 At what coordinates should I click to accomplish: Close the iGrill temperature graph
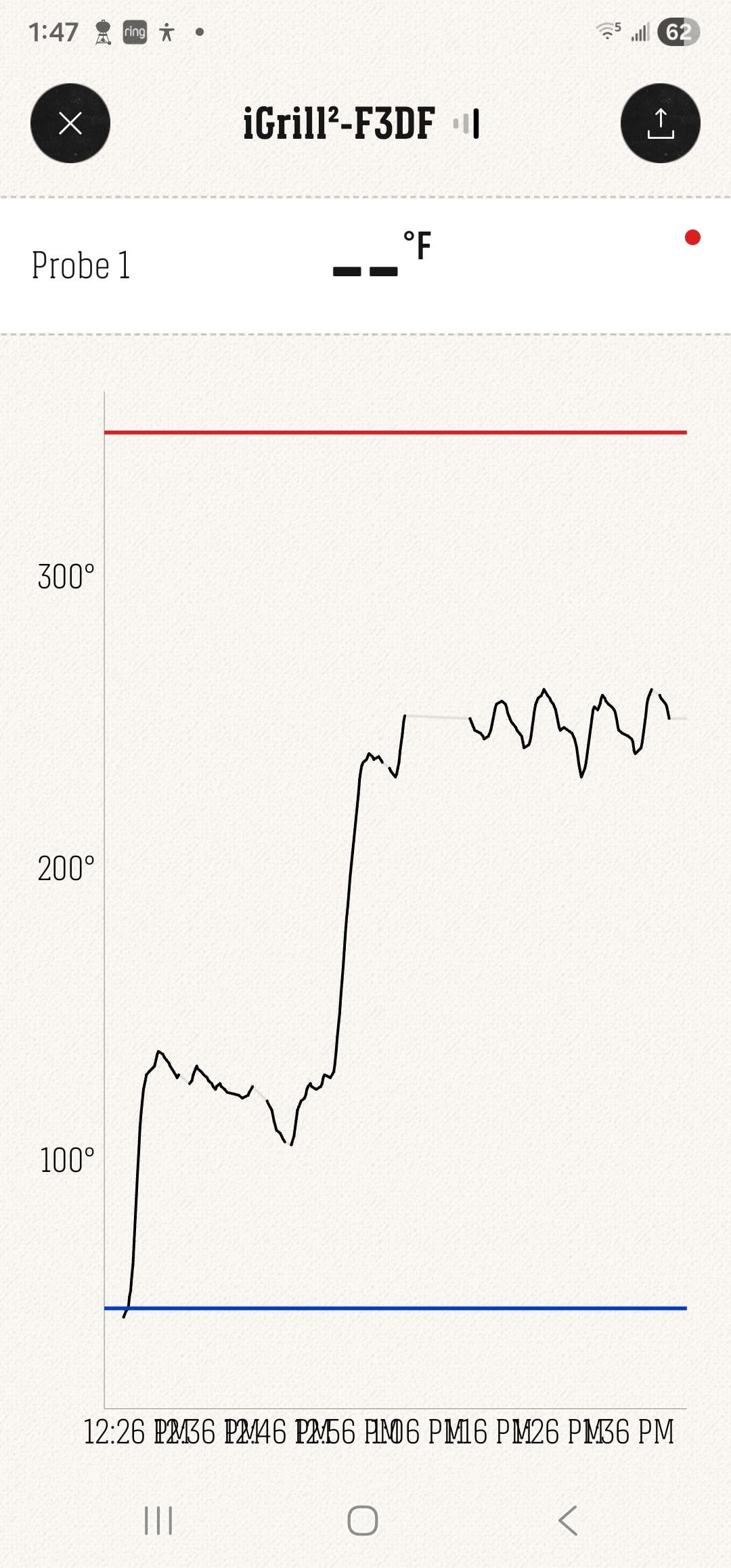pyautogui.click(x=70, y=123)
